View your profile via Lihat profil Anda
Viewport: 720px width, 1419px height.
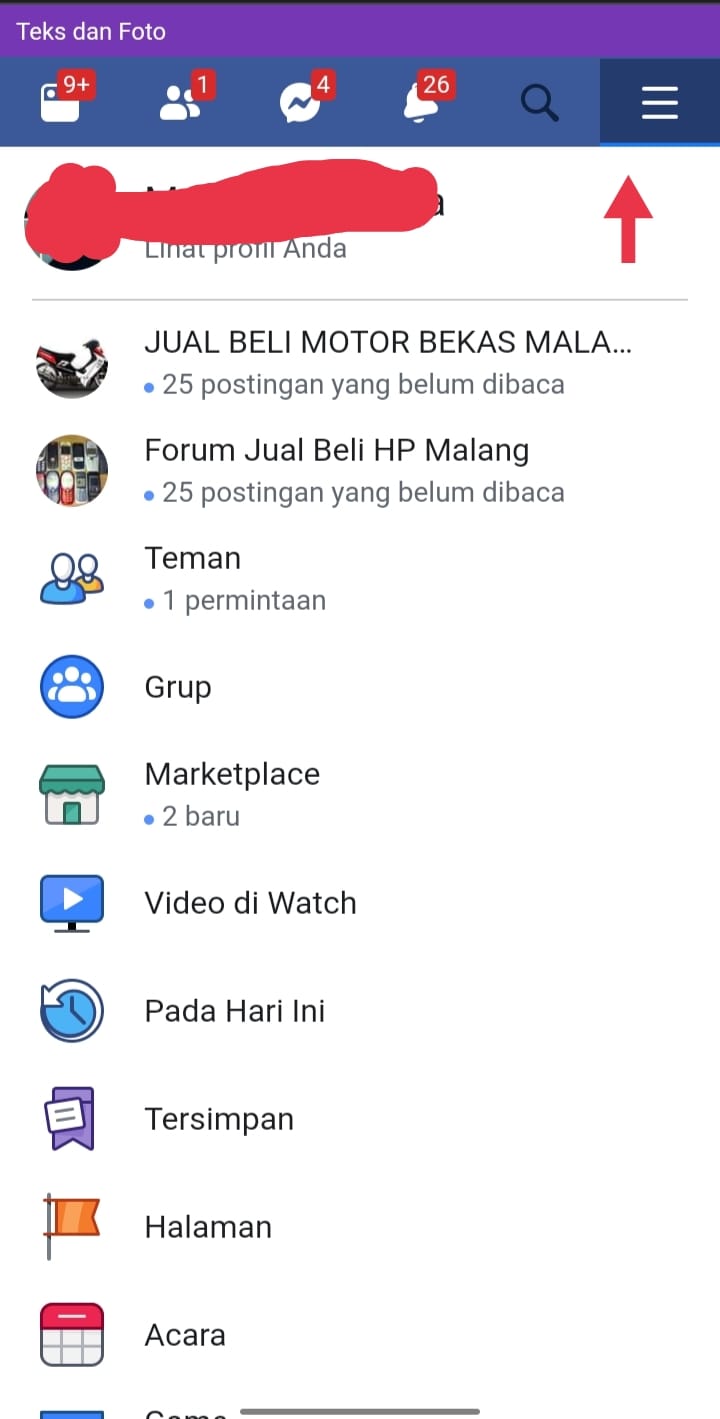246,249
